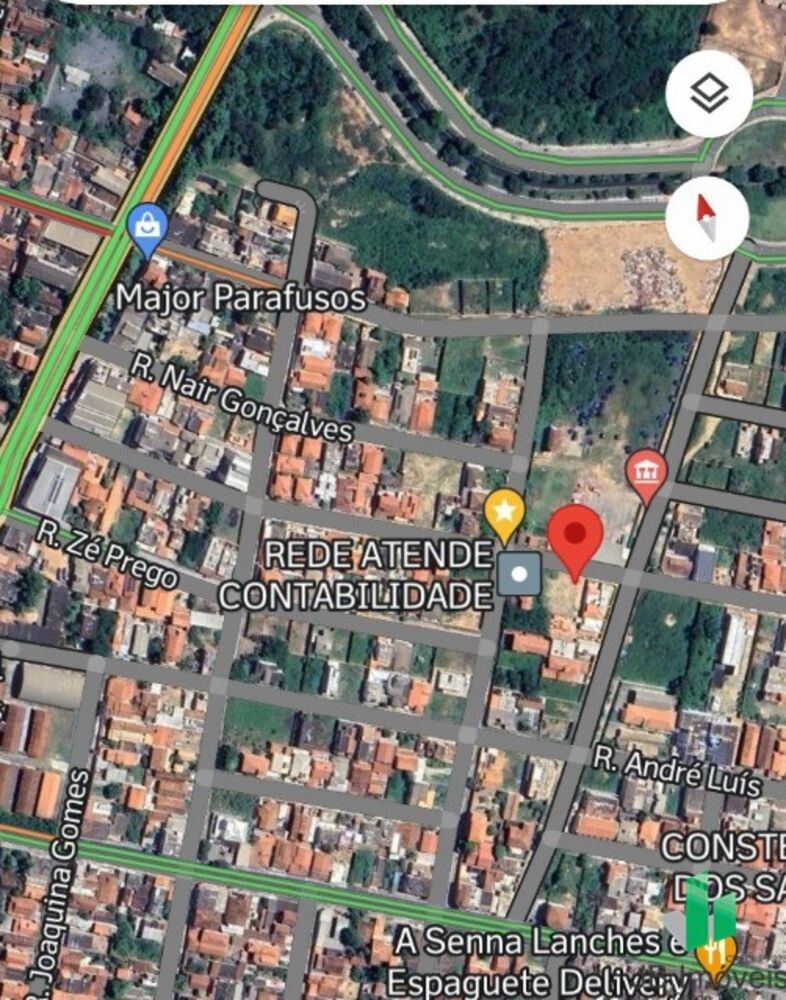Toggle satellite view via the layers button
The width and height of the screenshot is (786, 1000).
[x=708, y=93]
